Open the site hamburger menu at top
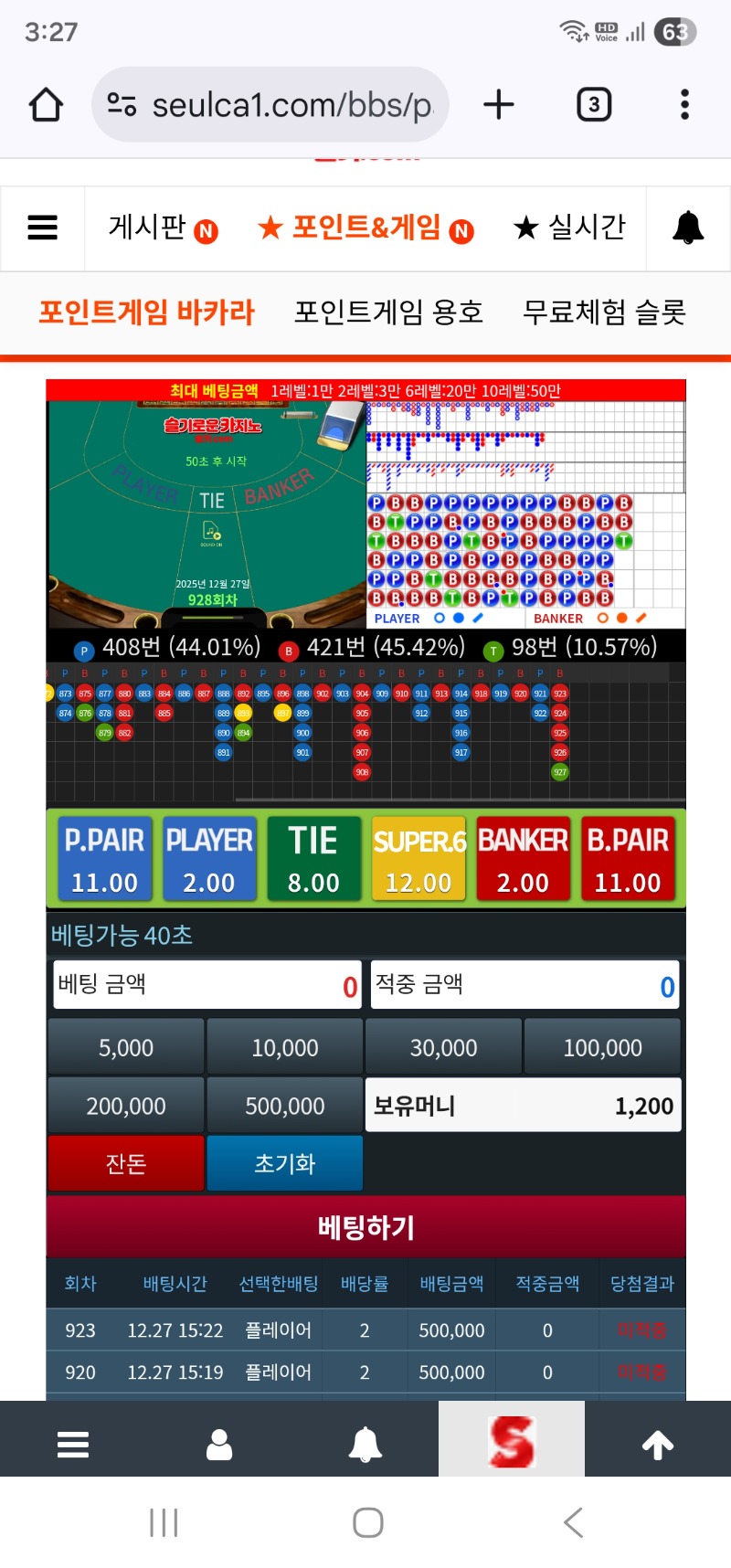 tap(43, 228)
